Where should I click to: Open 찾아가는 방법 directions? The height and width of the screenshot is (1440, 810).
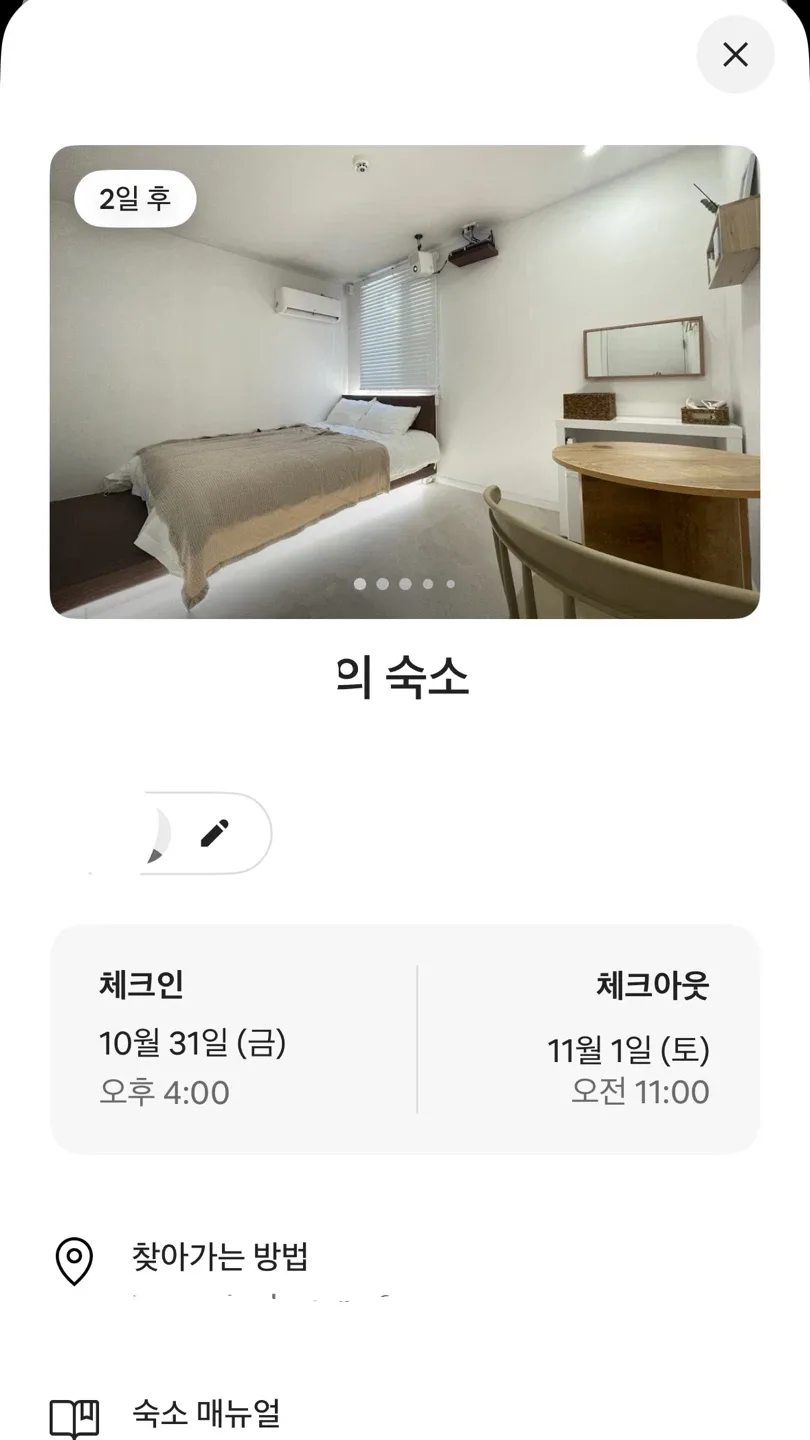[x=220, y=1257]
